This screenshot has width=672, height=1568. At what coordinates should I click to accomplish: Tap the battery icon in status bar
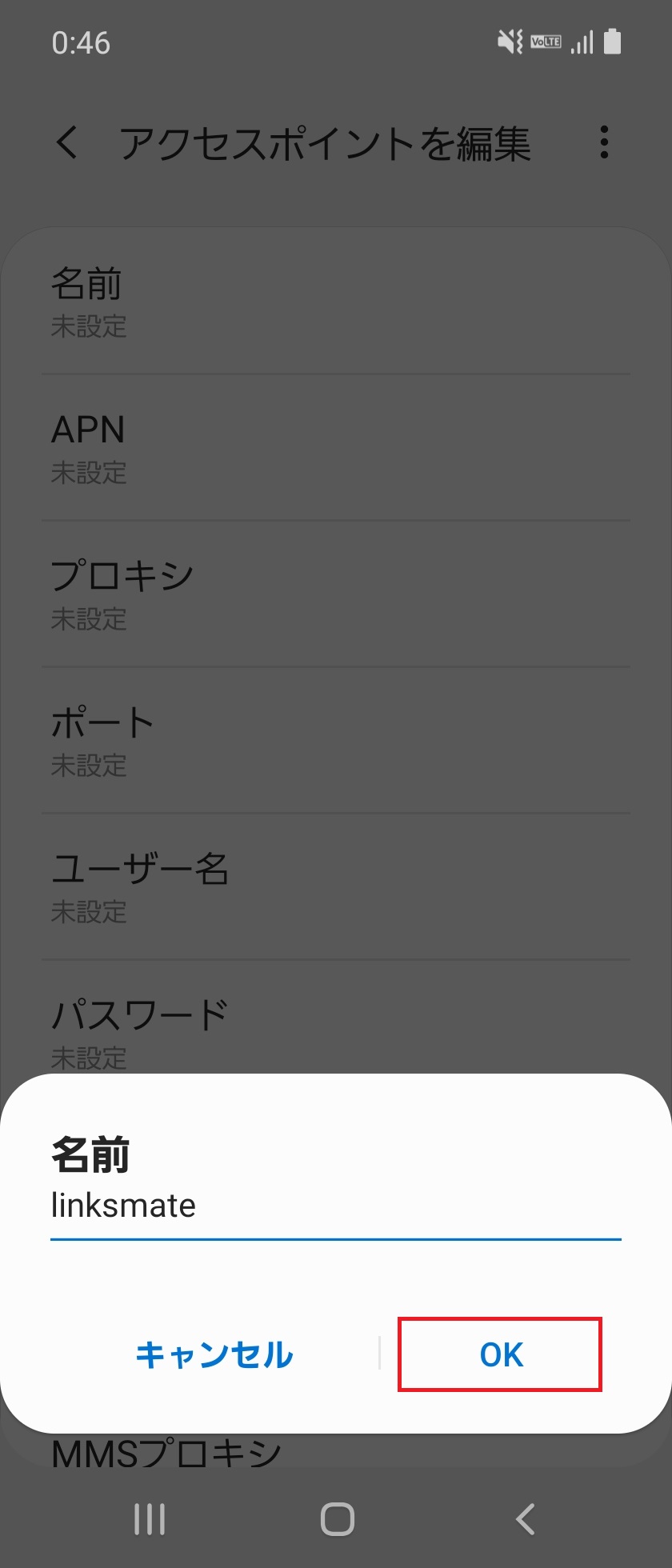pos(613,40)
